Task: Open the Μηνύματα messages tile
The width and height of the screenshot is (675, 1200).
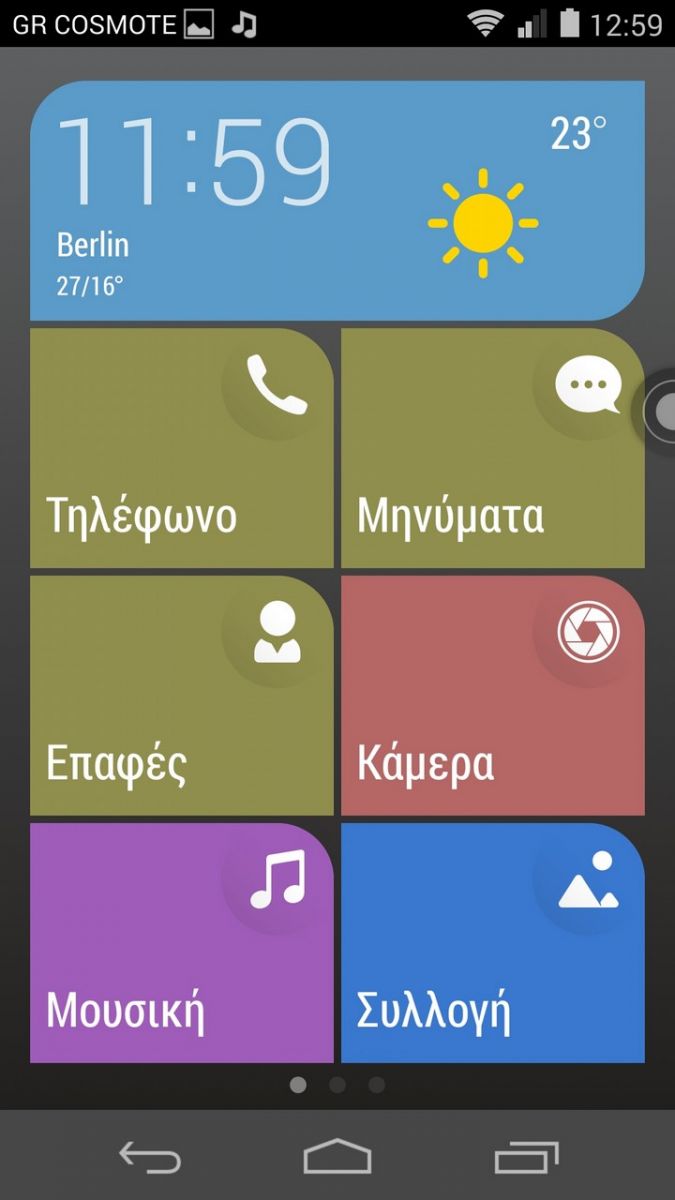Action: click(493, 448)
